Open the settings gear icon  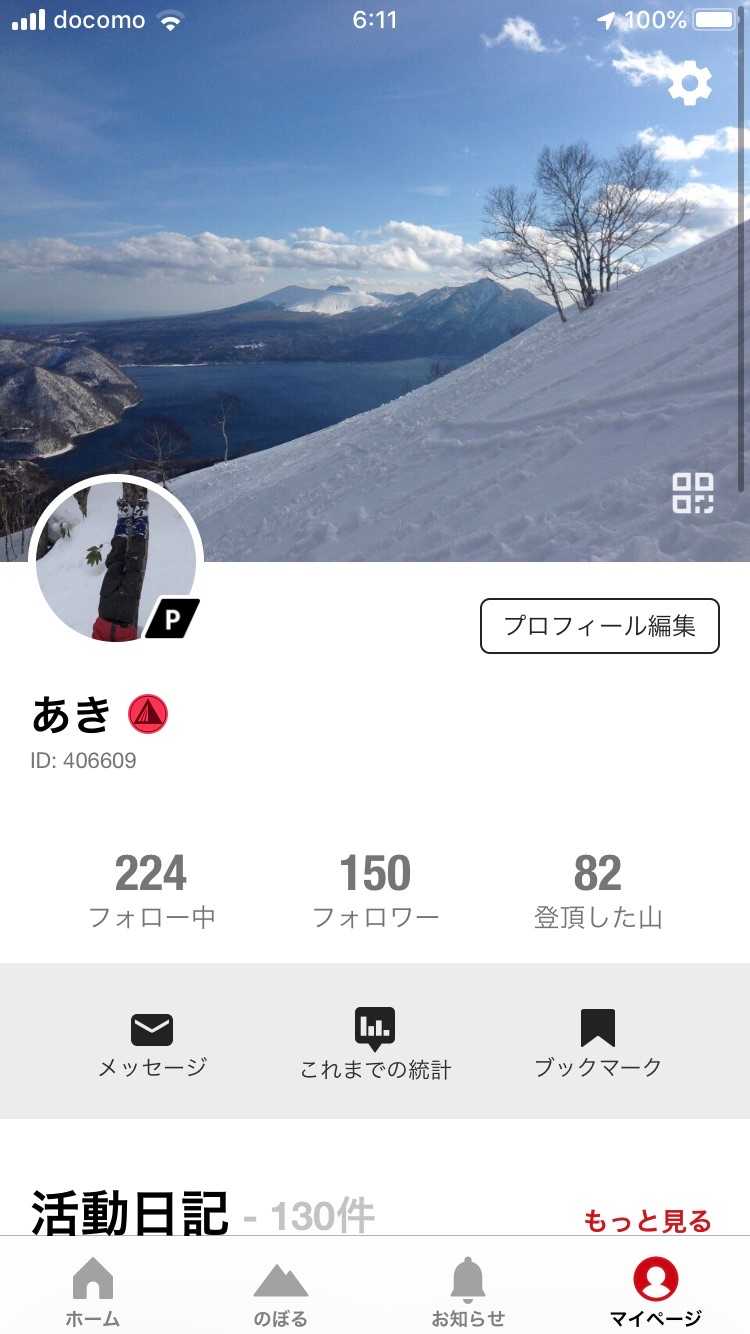click(689, 83)
